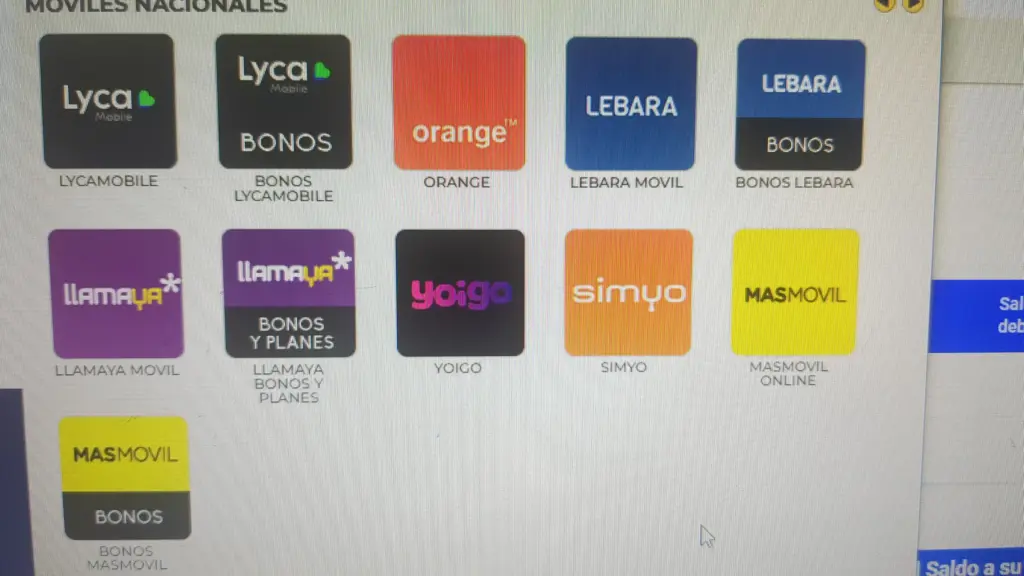This screenshot has width=1024, height=576.
Task: Open Llamaya Bonos y Planes
Action: (289, 293)
